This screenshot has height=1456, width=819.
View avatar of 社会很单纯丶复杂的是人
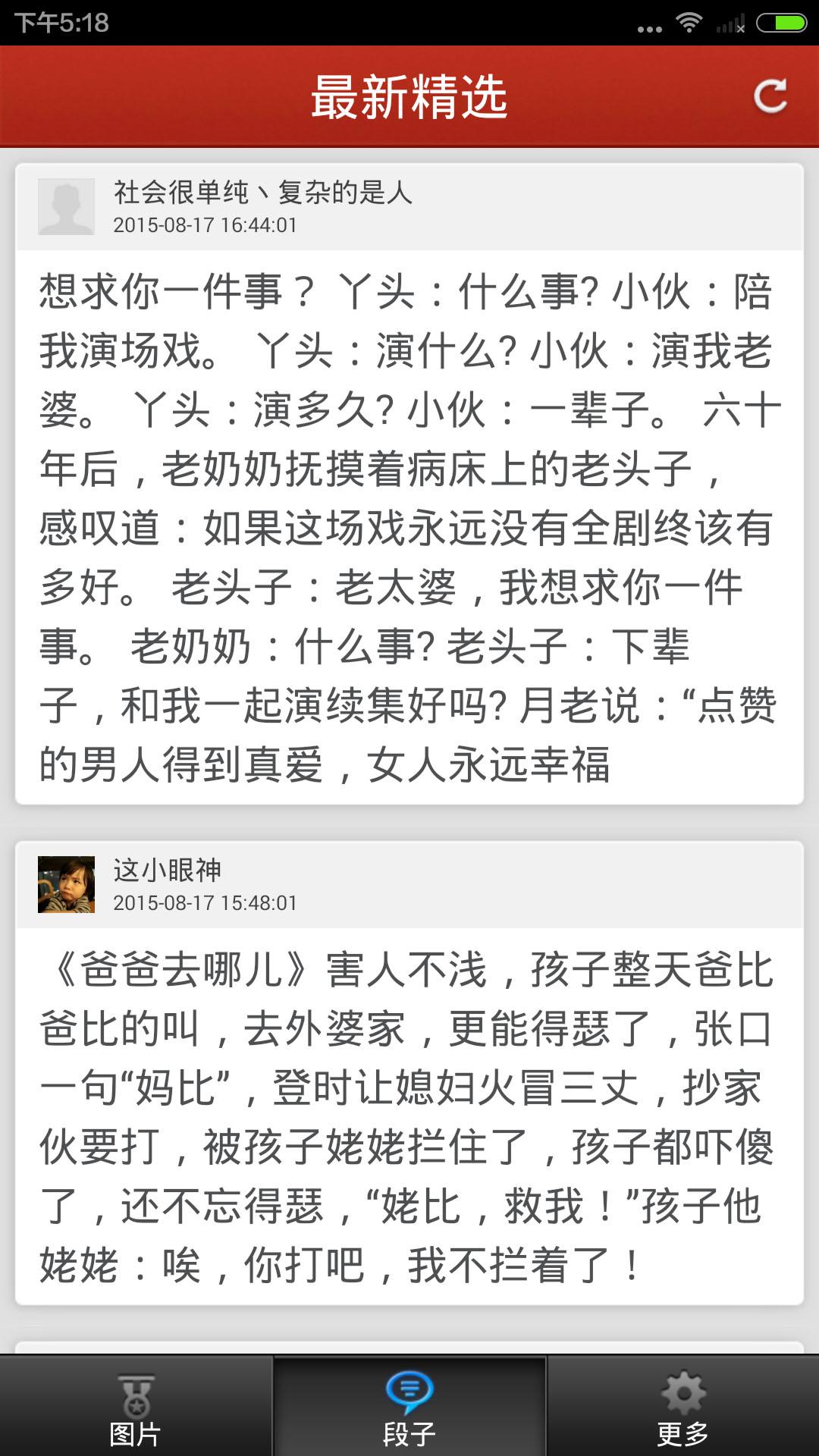(67, 206)
